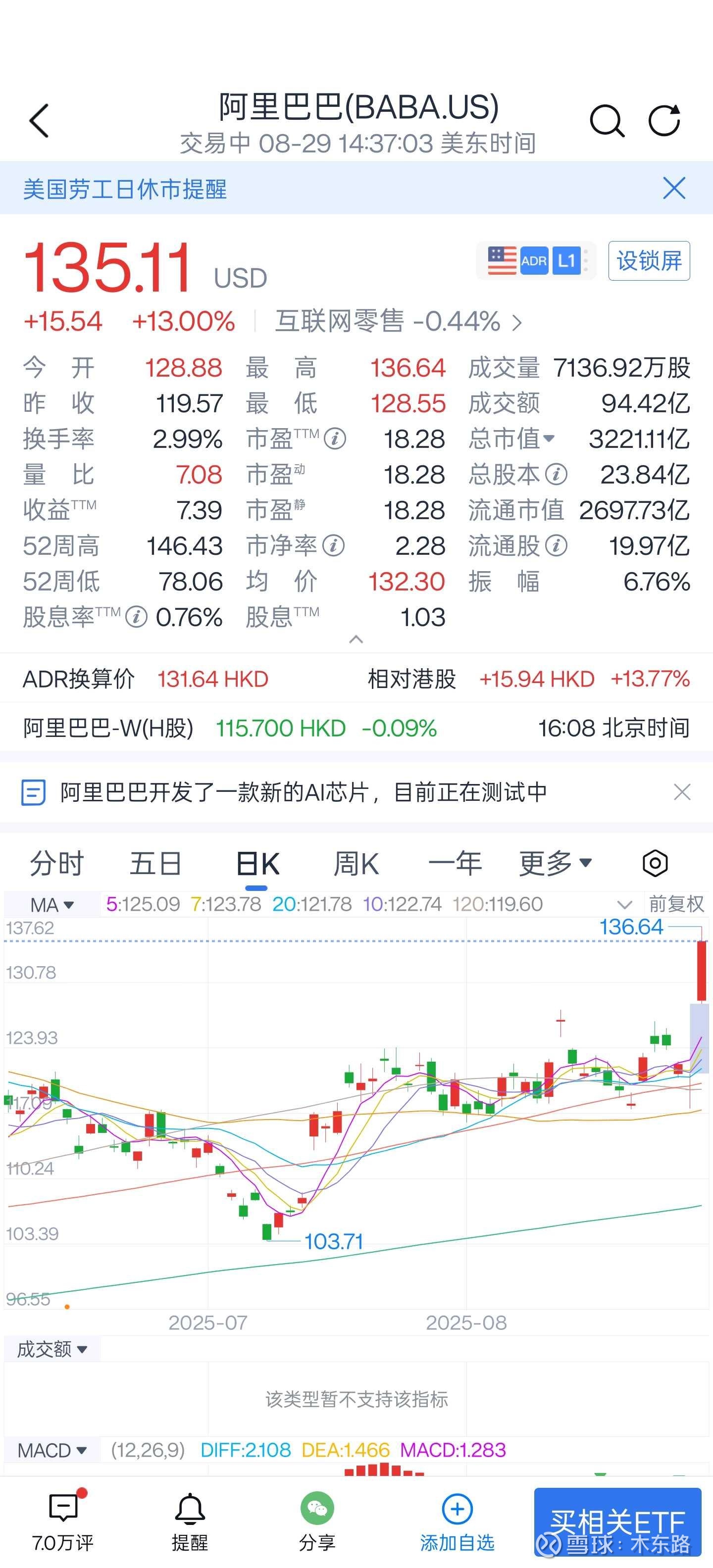
Task: Dismiss the 美国劳工日休市 notice banner
Action: click(674, 189)
